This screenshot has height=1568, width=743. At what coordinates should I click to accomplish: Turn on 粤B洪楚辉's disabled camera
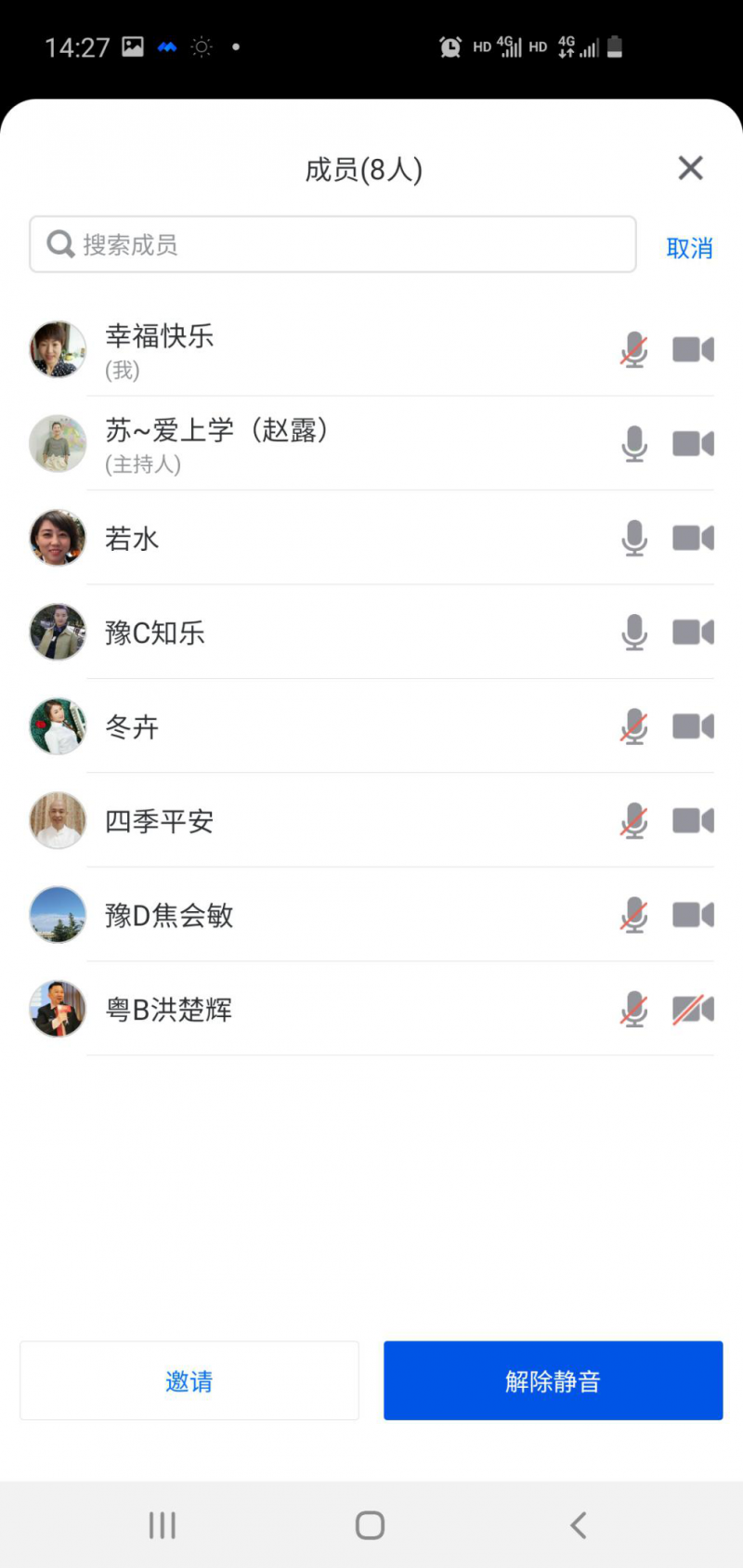pyautogui.click(x=693, y=1010)
